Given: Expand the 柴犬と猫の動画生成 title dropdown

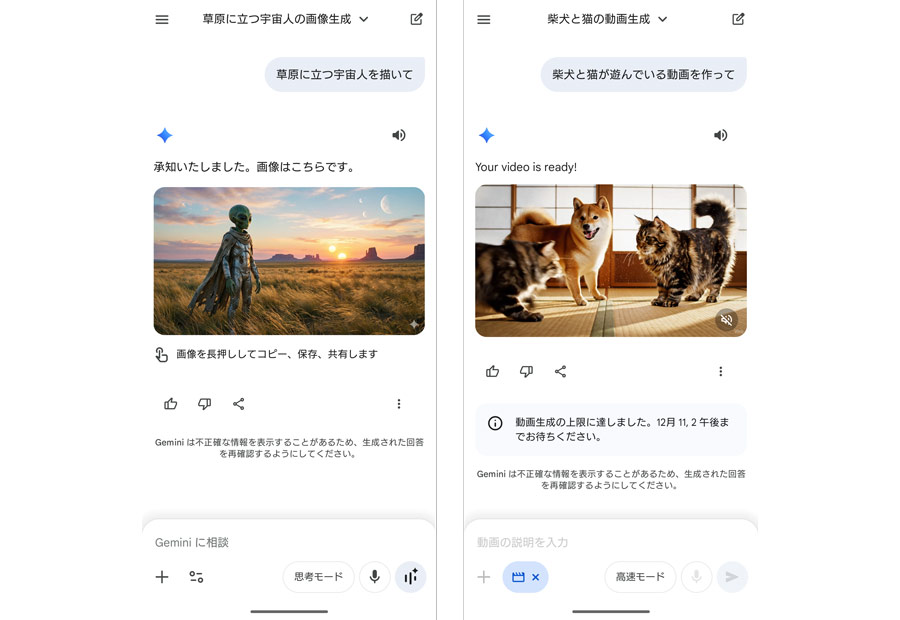Looking at the screenshot, I should click(x=662, y=19).
